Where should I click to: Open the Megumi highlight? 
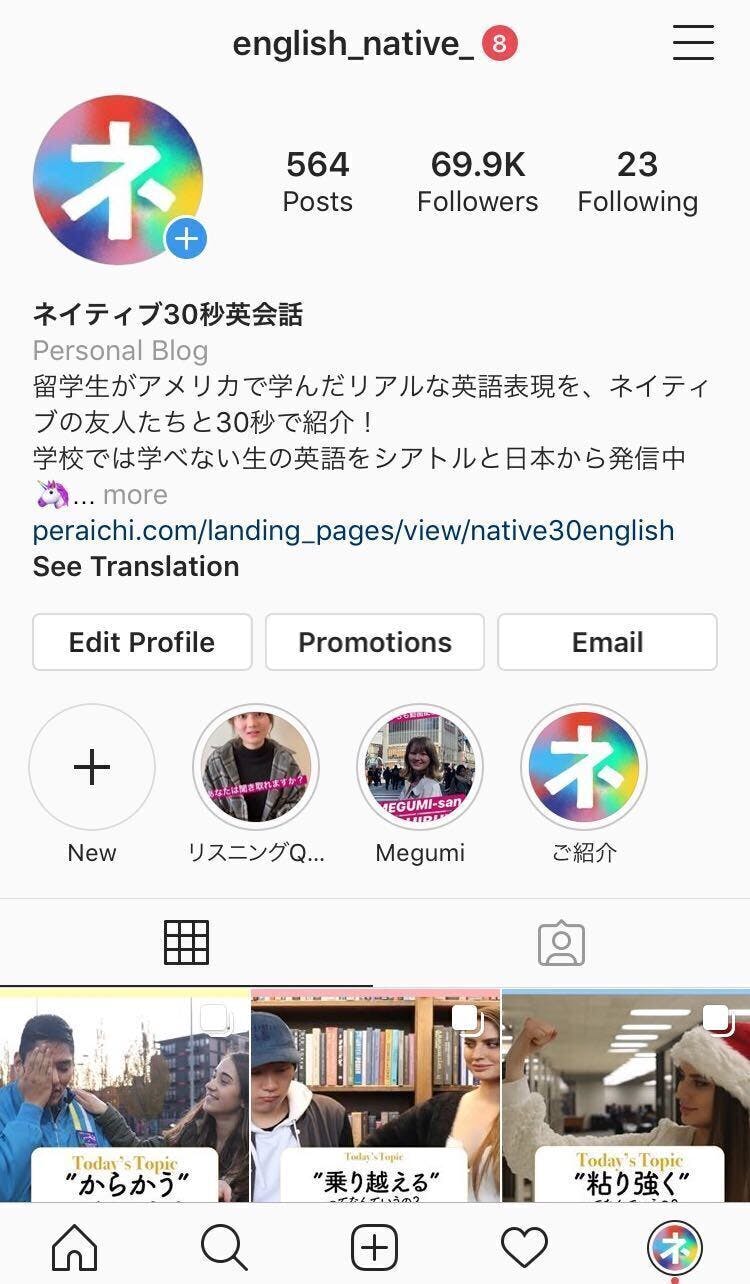pos(420,768)
